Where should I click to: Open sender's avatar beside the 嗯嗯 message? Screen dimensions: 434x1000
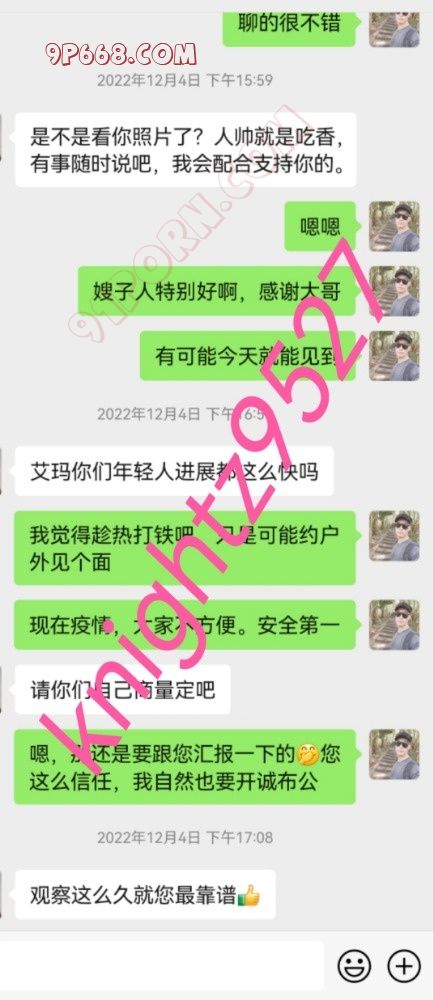coord(394,226)
